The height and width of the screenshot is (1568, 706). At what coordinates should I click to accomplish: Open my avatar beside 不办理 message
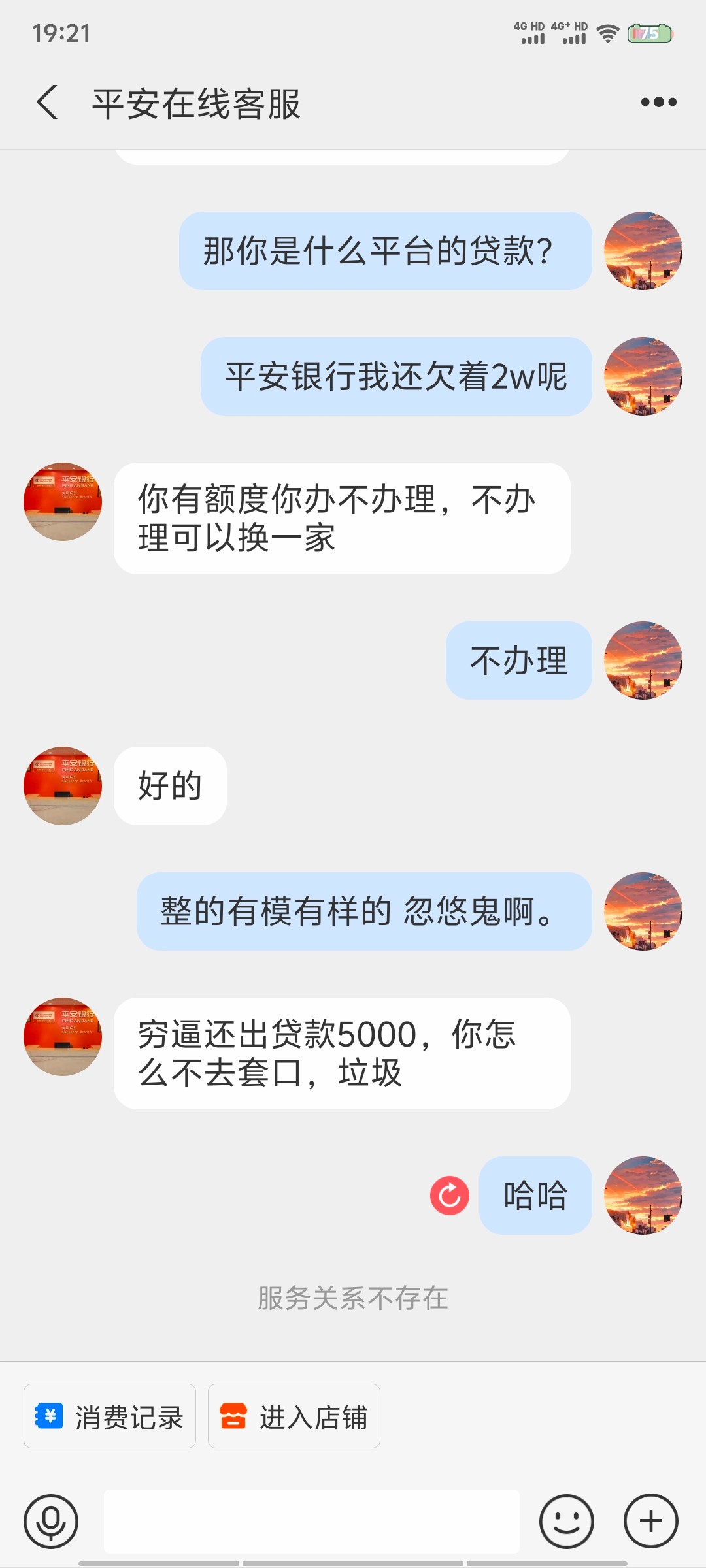643,661
